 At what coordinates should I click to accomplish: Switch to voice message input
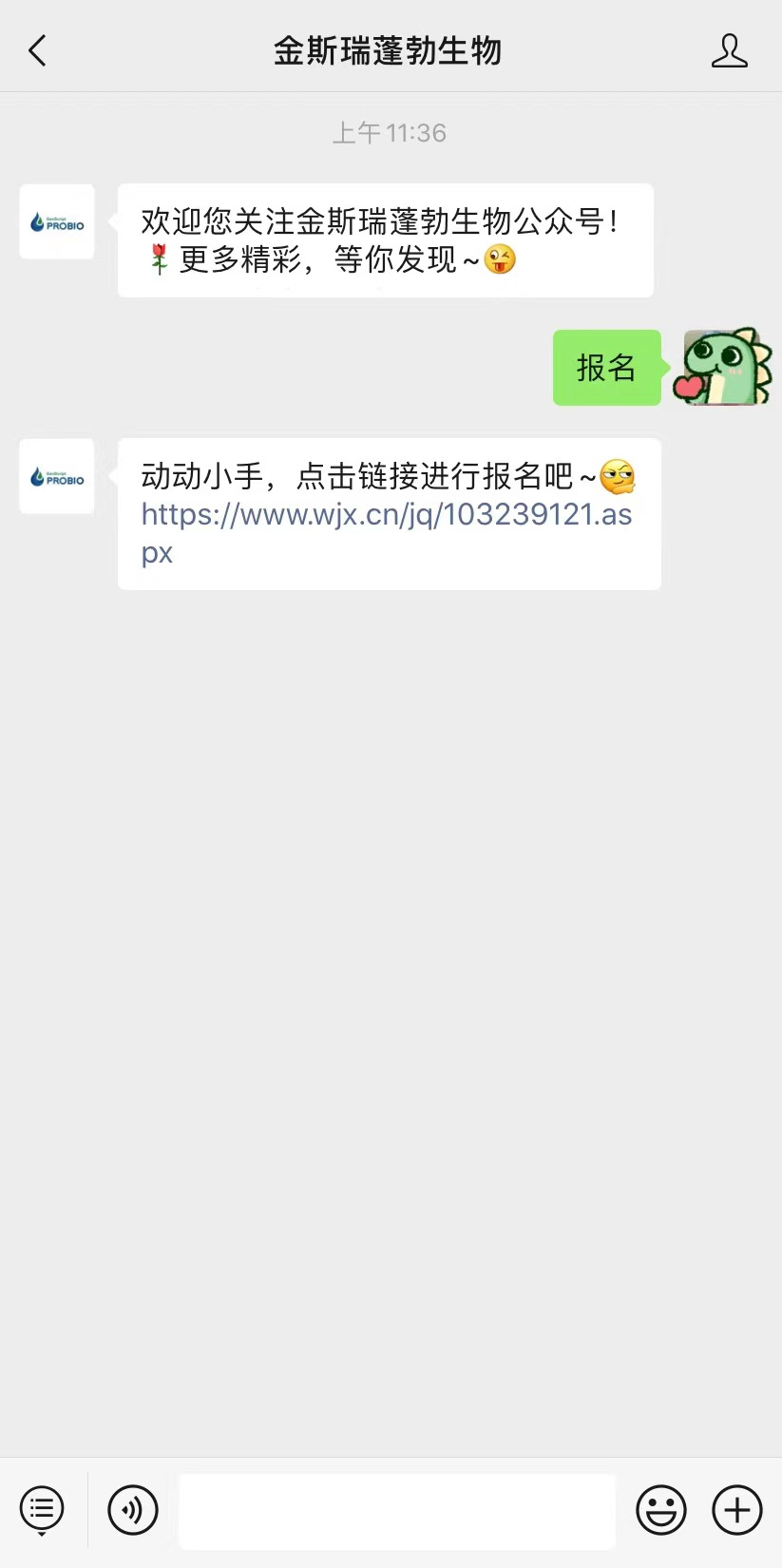133,1509
